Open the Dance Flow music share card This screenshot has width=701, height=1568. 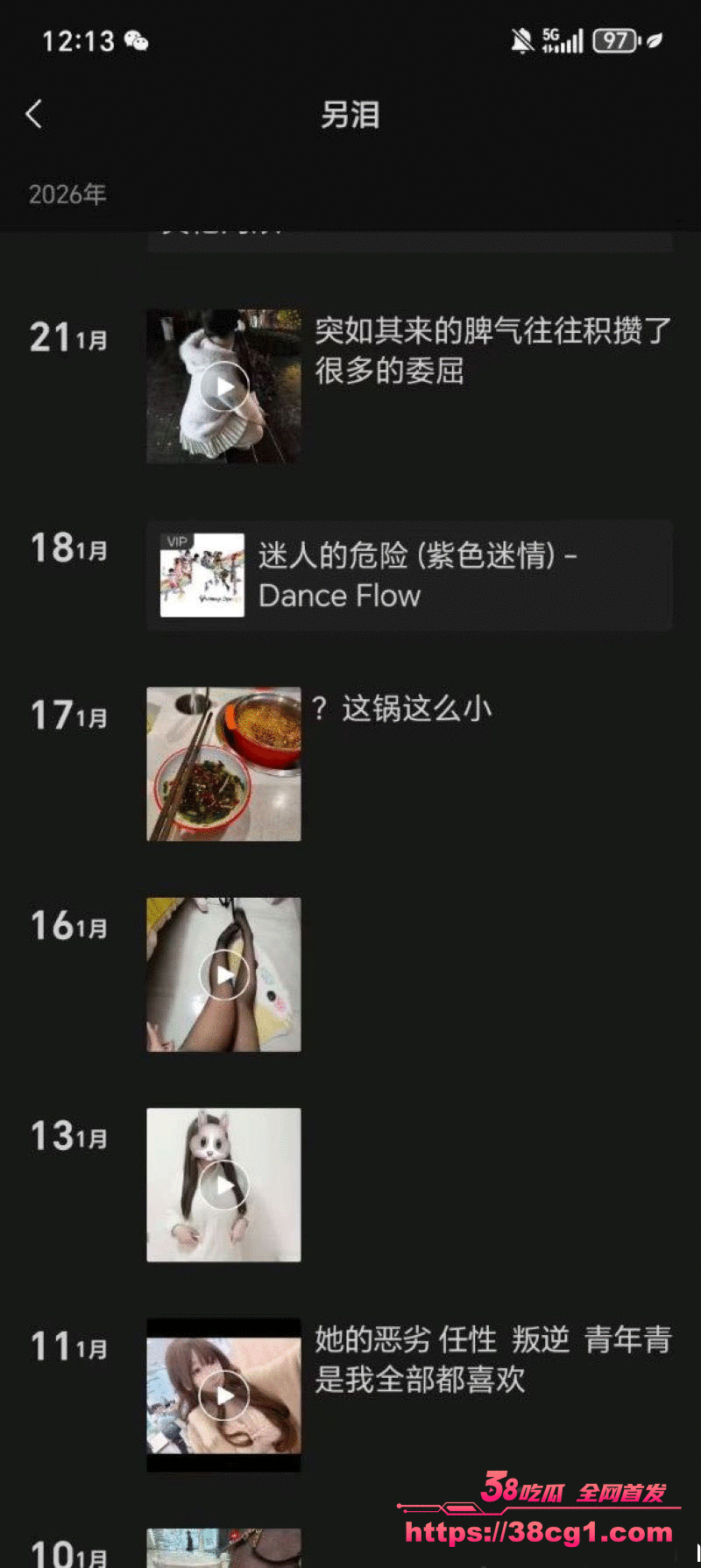409,576
